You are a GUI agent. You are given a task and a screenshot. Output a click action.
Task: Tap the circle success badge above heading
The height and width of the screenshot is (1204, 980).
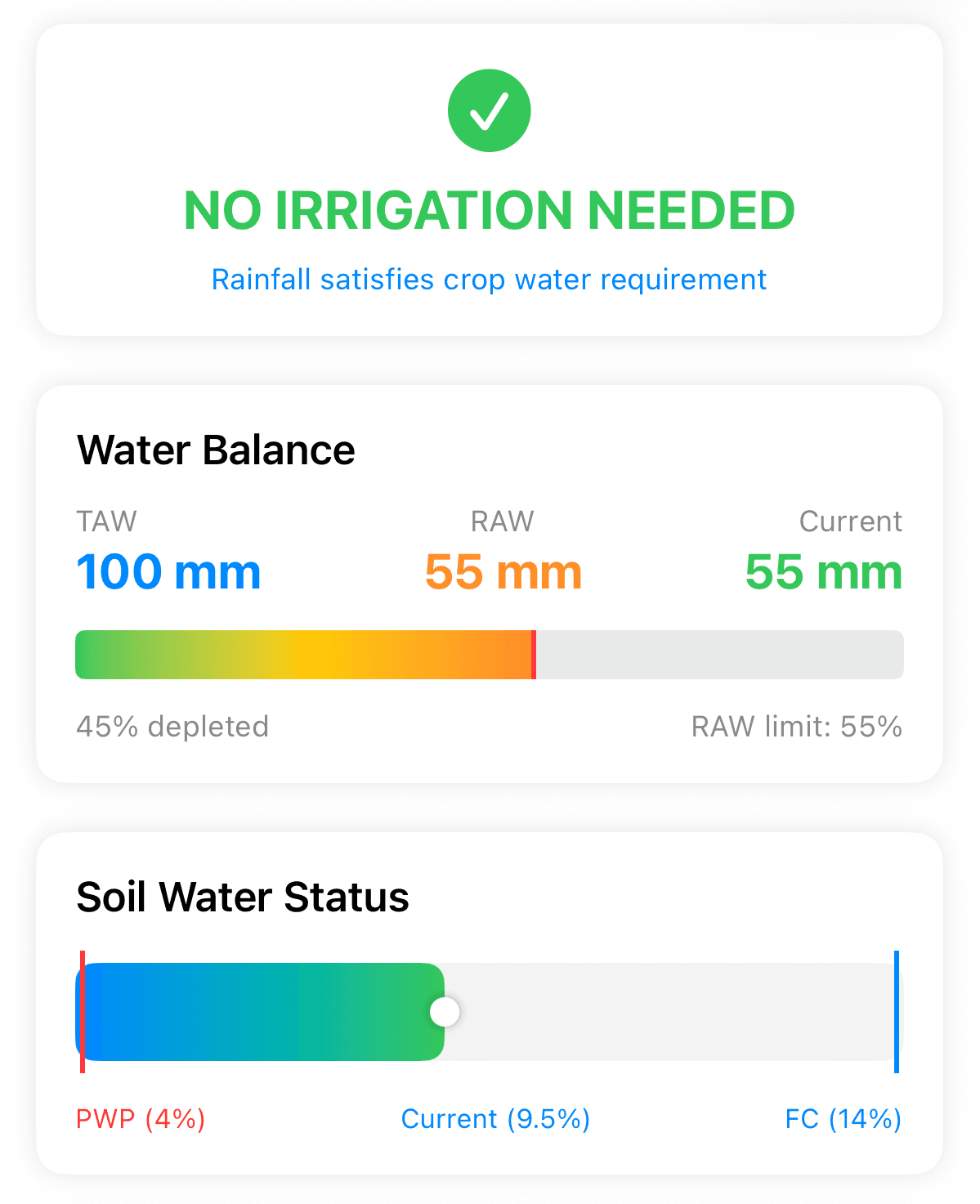tap(489, 110)
